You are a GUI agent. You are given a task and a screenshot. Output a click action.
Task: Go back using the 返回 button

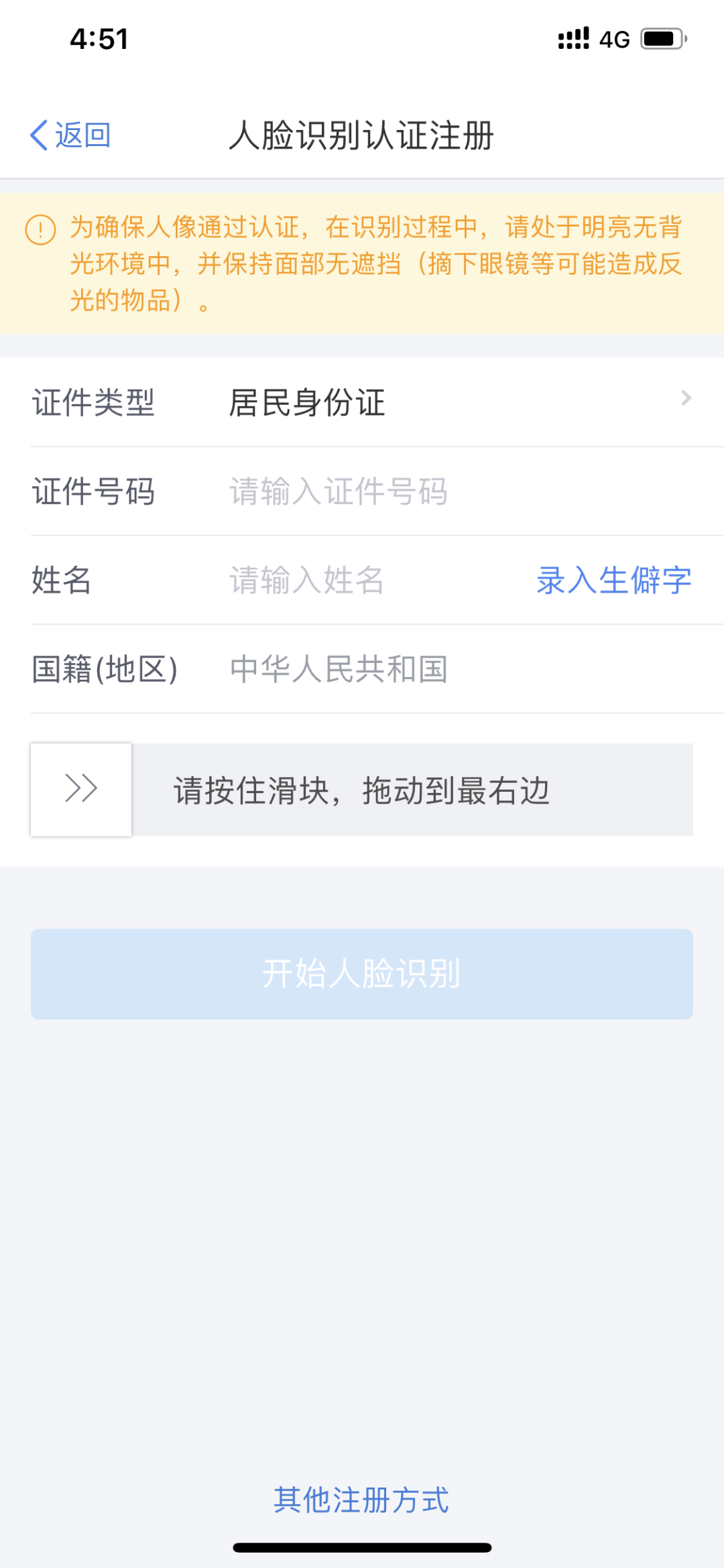click(70, 135)
